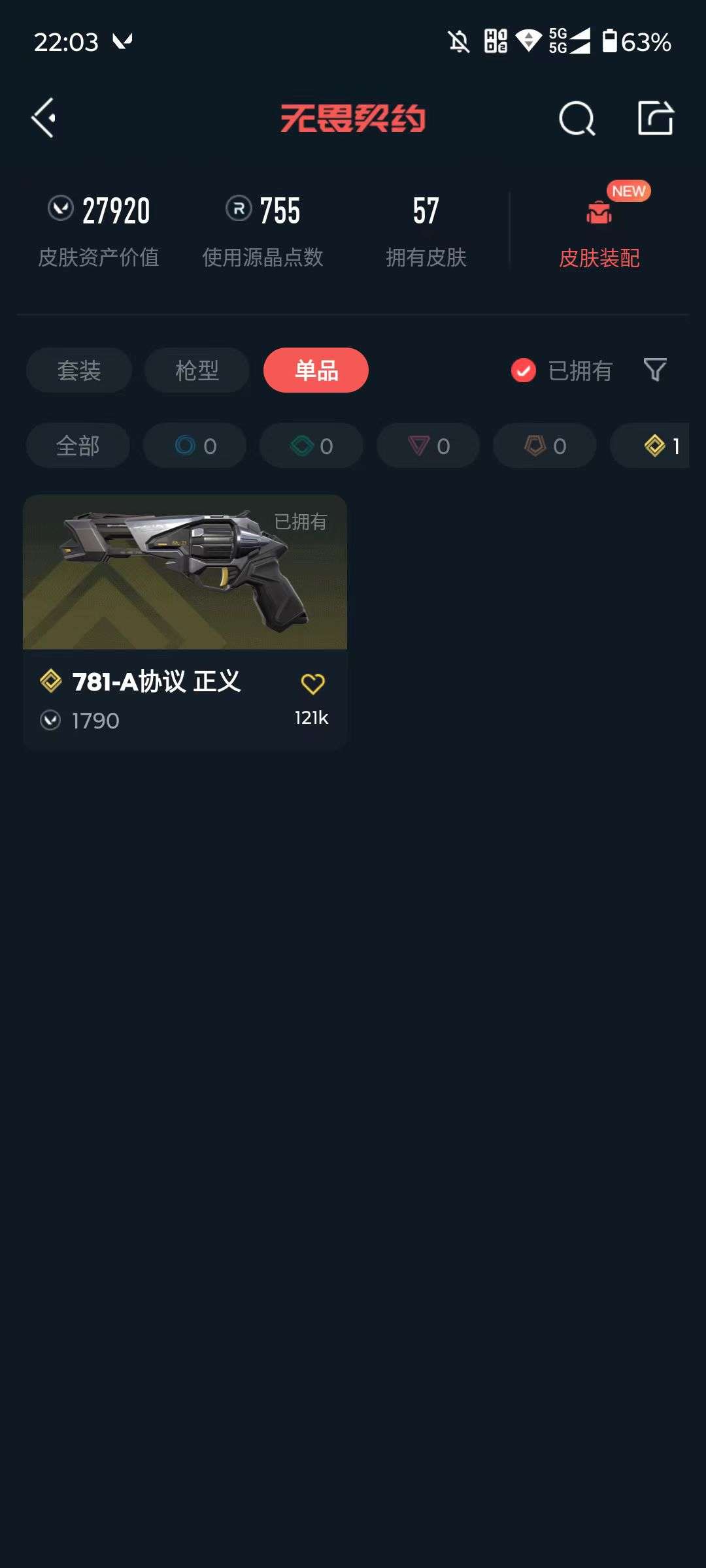Screen dimensions: 706x1568
Task: Tap the 57 拥有皮肤 stat
Action: coord(426,231)
